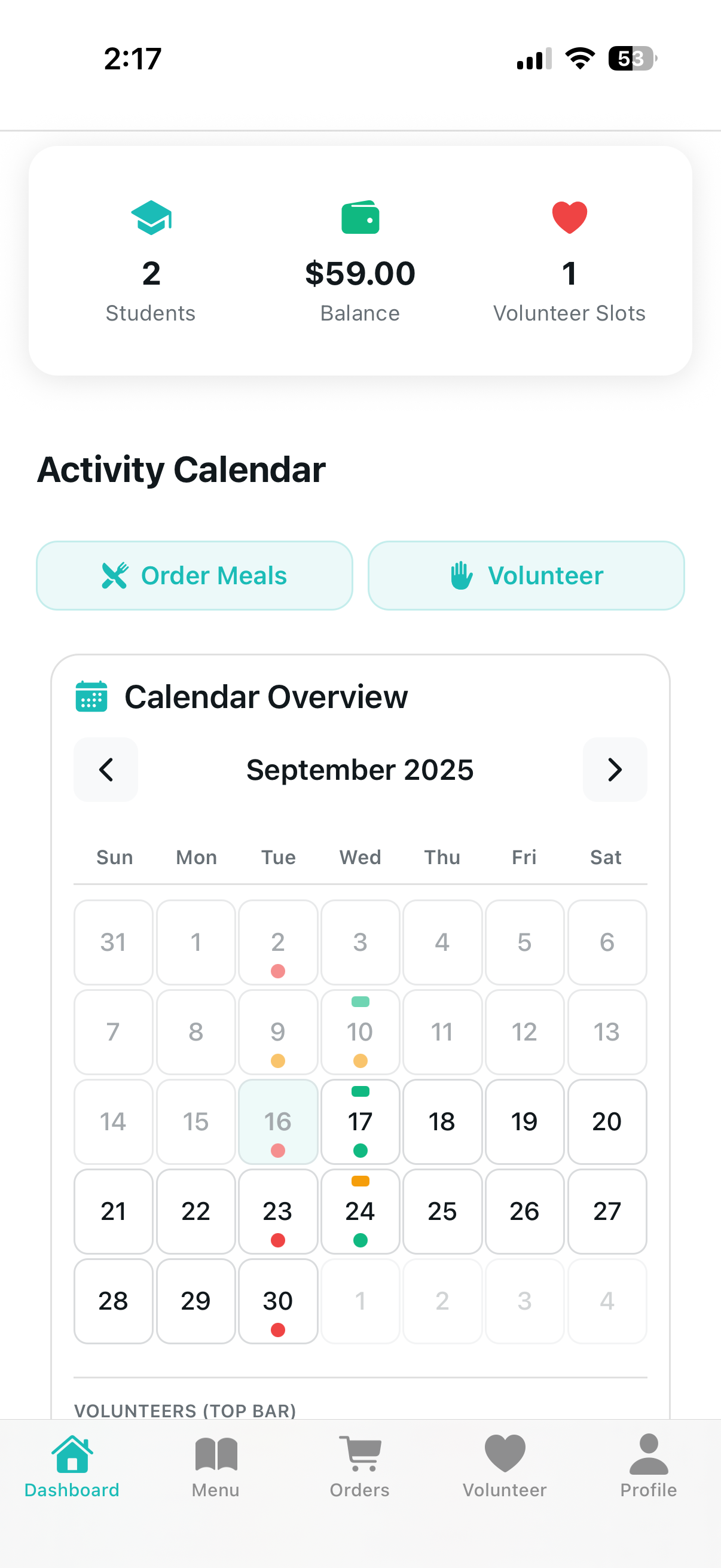Select September 18 on the calendar
Screen dimensions: 721x1568
pos(442,1121)
